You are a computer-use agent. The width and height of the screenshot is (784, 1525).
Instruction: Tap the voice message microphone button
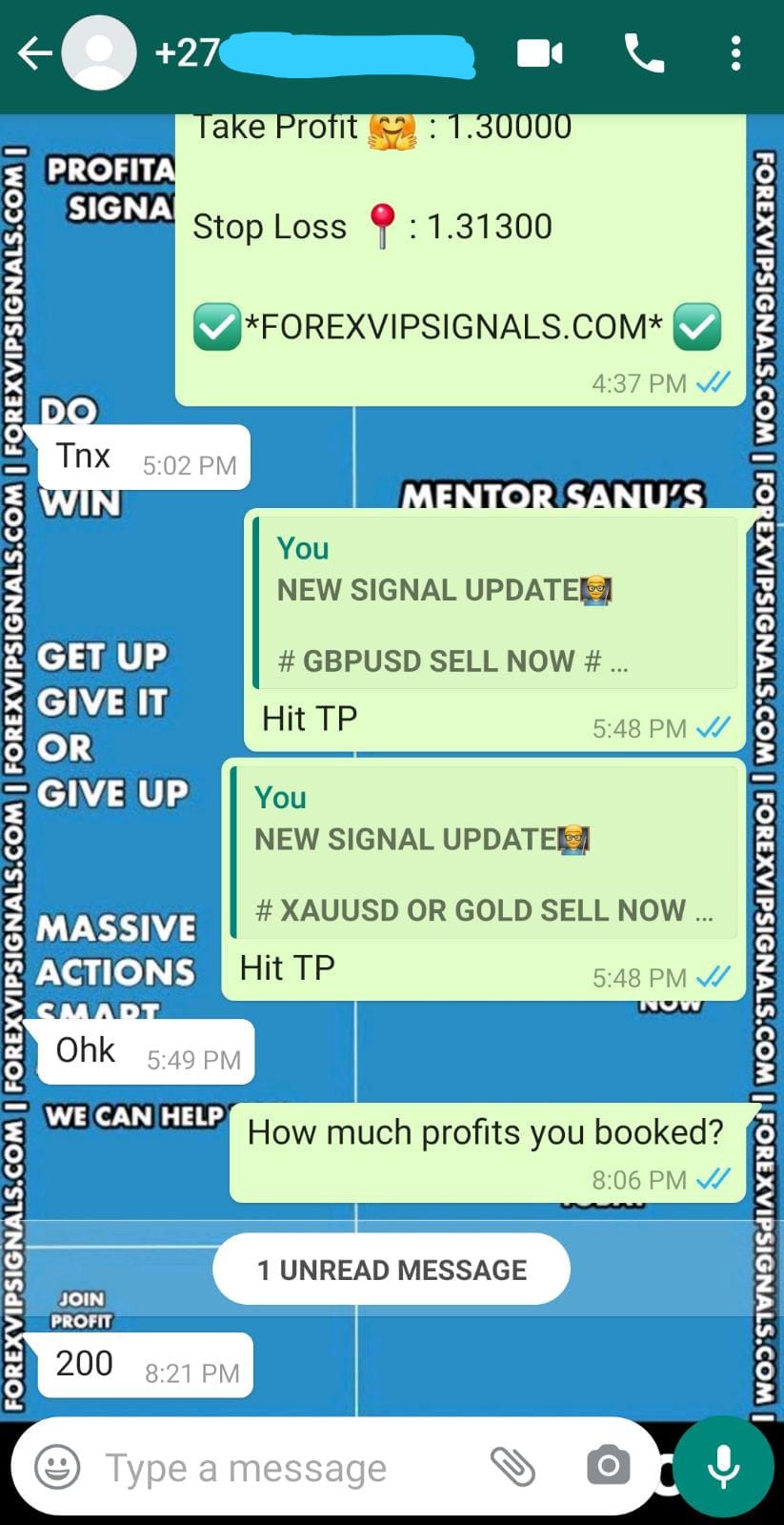coord(724,1466)
